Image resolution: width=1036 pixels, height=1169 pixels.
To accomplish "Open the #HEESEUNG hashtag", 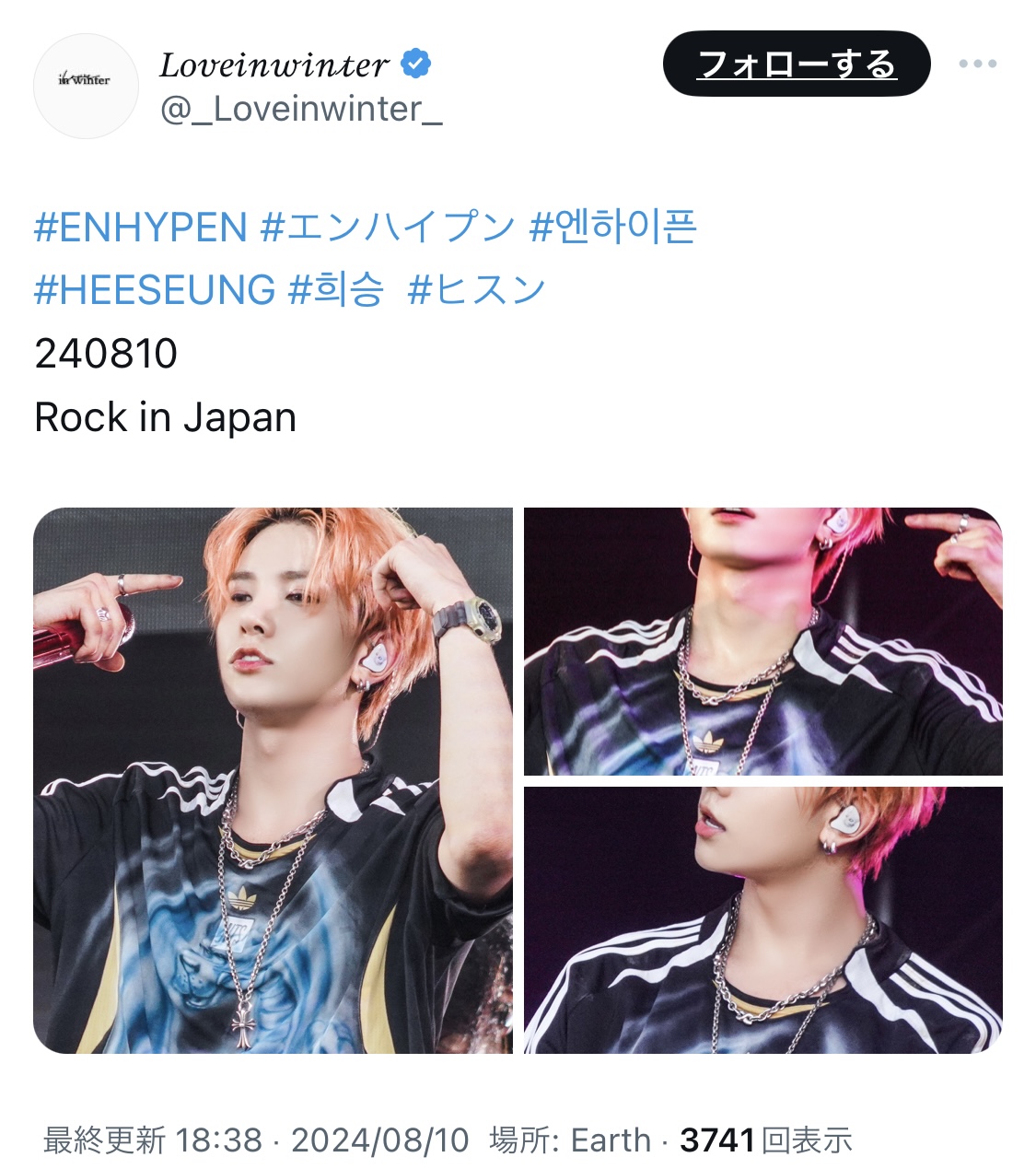I will point(155,289).
